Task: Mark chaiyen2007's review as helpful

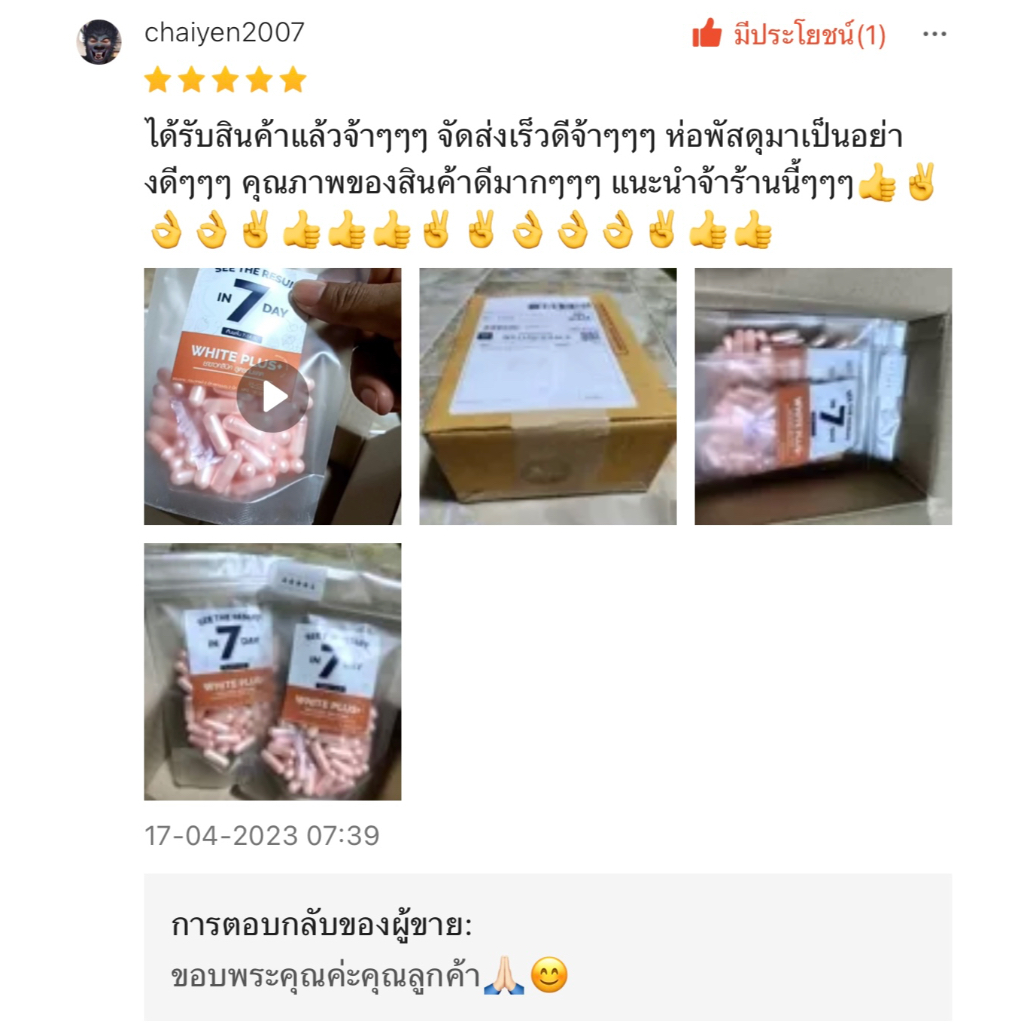Action: [x=707, y=35]
